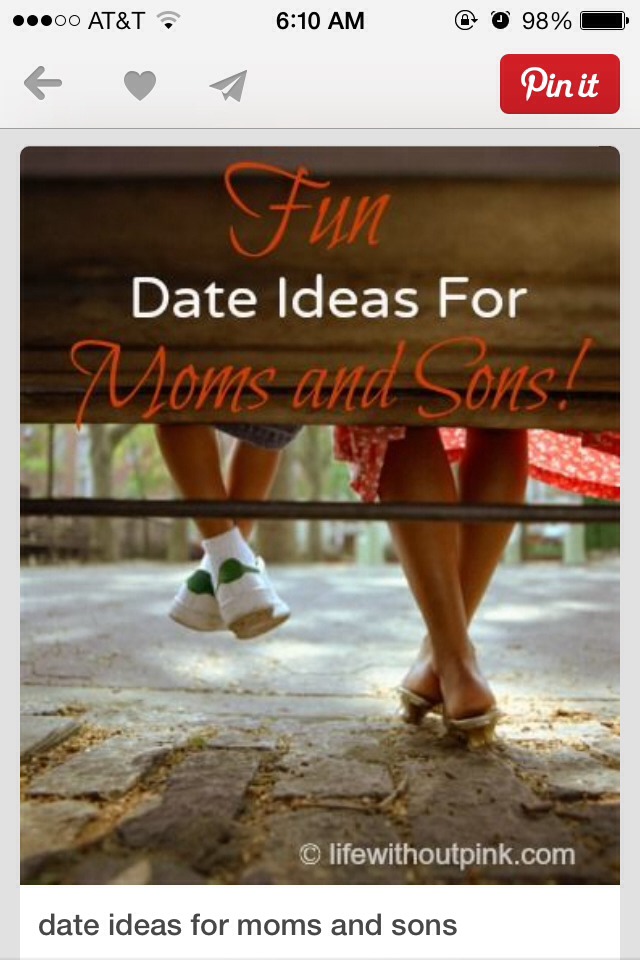Open the moms and sons pin image
The height and width of the screenshot is (960, 640).
point(320,515)
